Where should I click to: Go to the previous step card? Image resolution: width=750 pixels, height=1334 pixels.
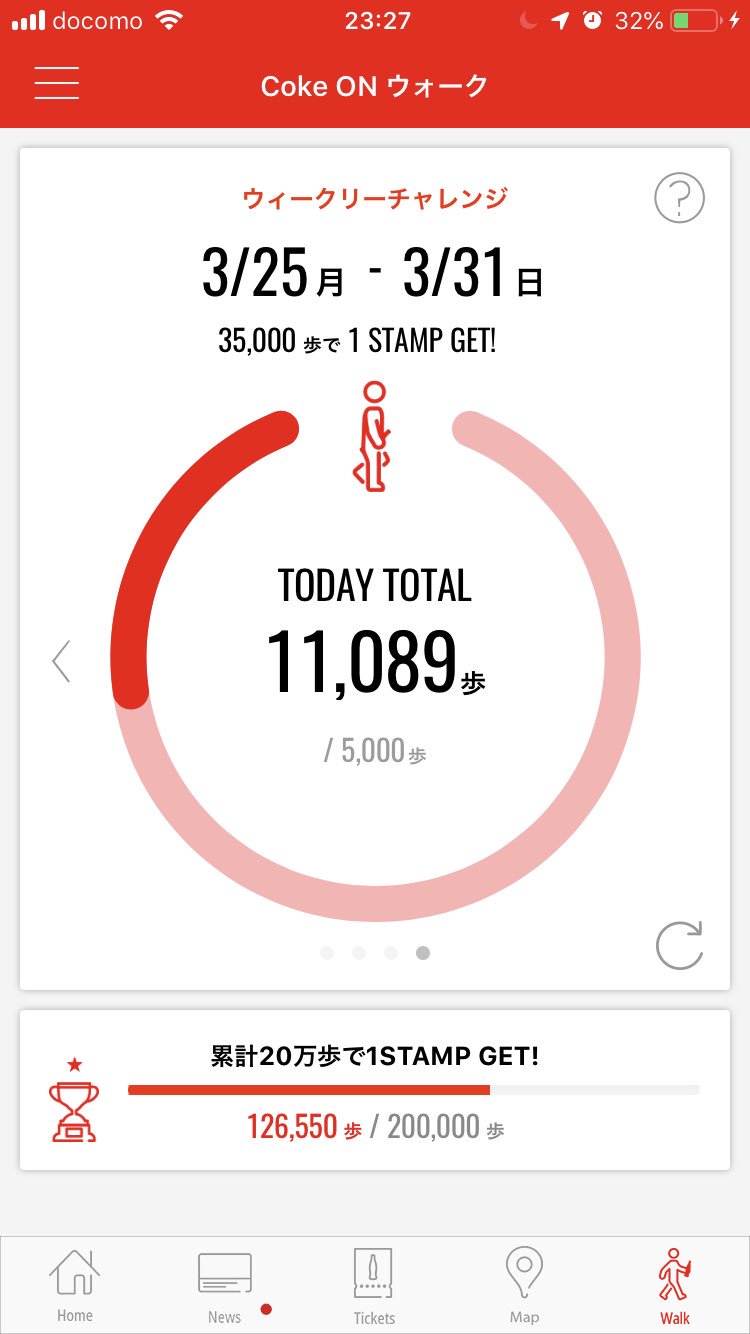[62, 661]
